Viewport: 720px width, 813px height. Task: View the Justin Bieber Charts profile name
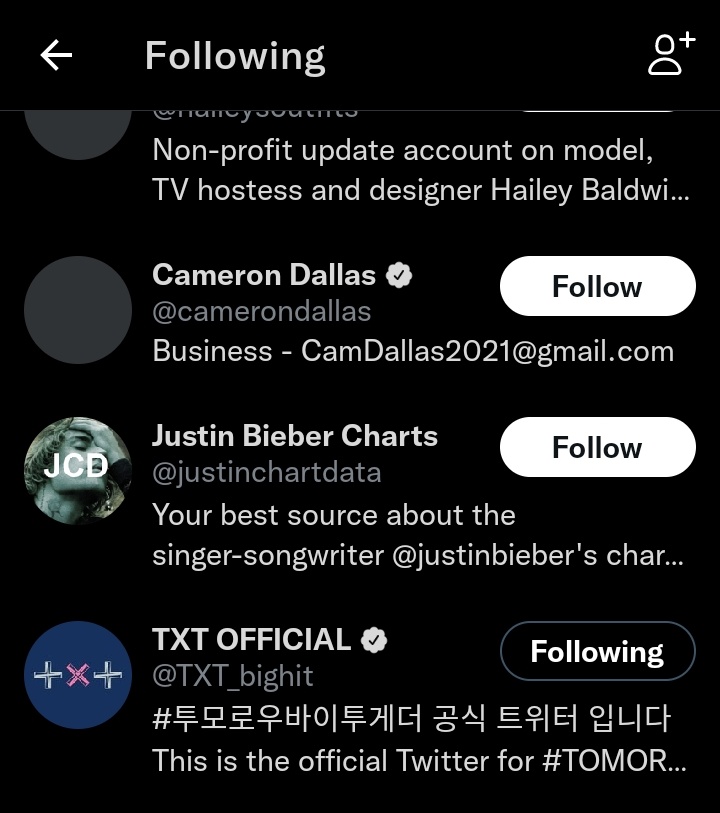(294, 435)
